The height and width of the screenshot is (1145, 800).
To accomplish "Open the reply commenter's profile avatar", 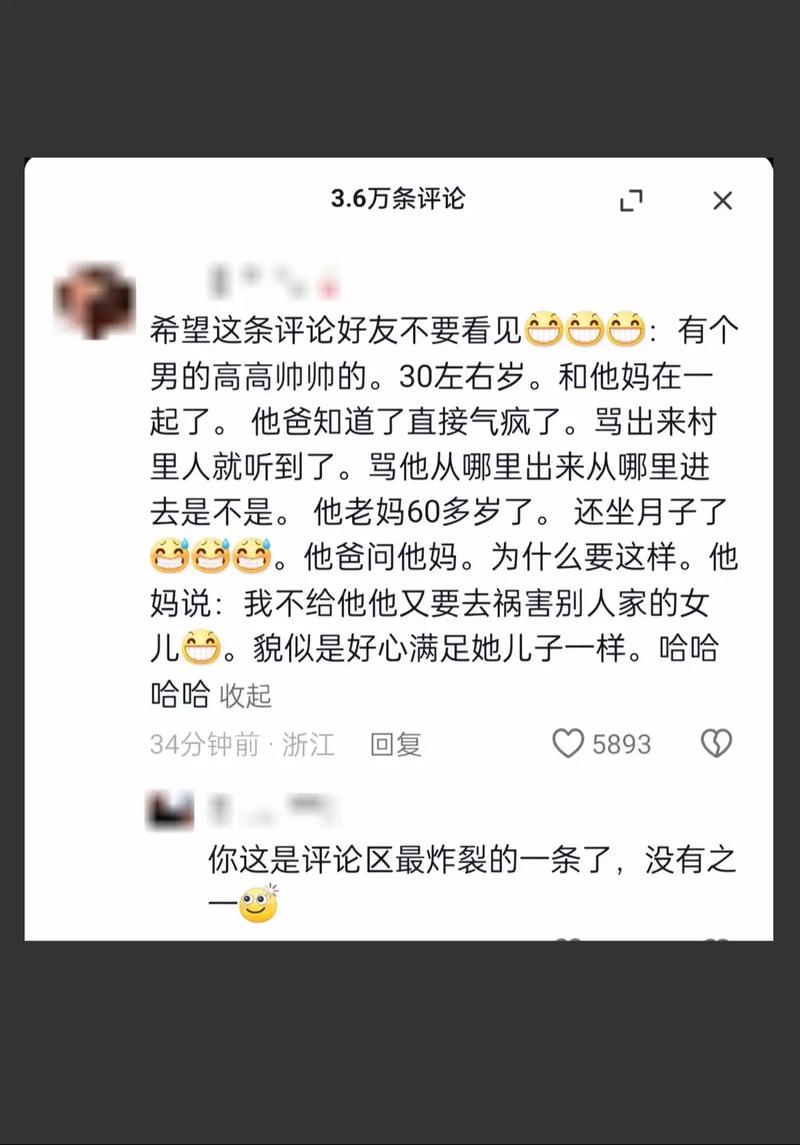I will pyautogui.click(x=171, y=810).
